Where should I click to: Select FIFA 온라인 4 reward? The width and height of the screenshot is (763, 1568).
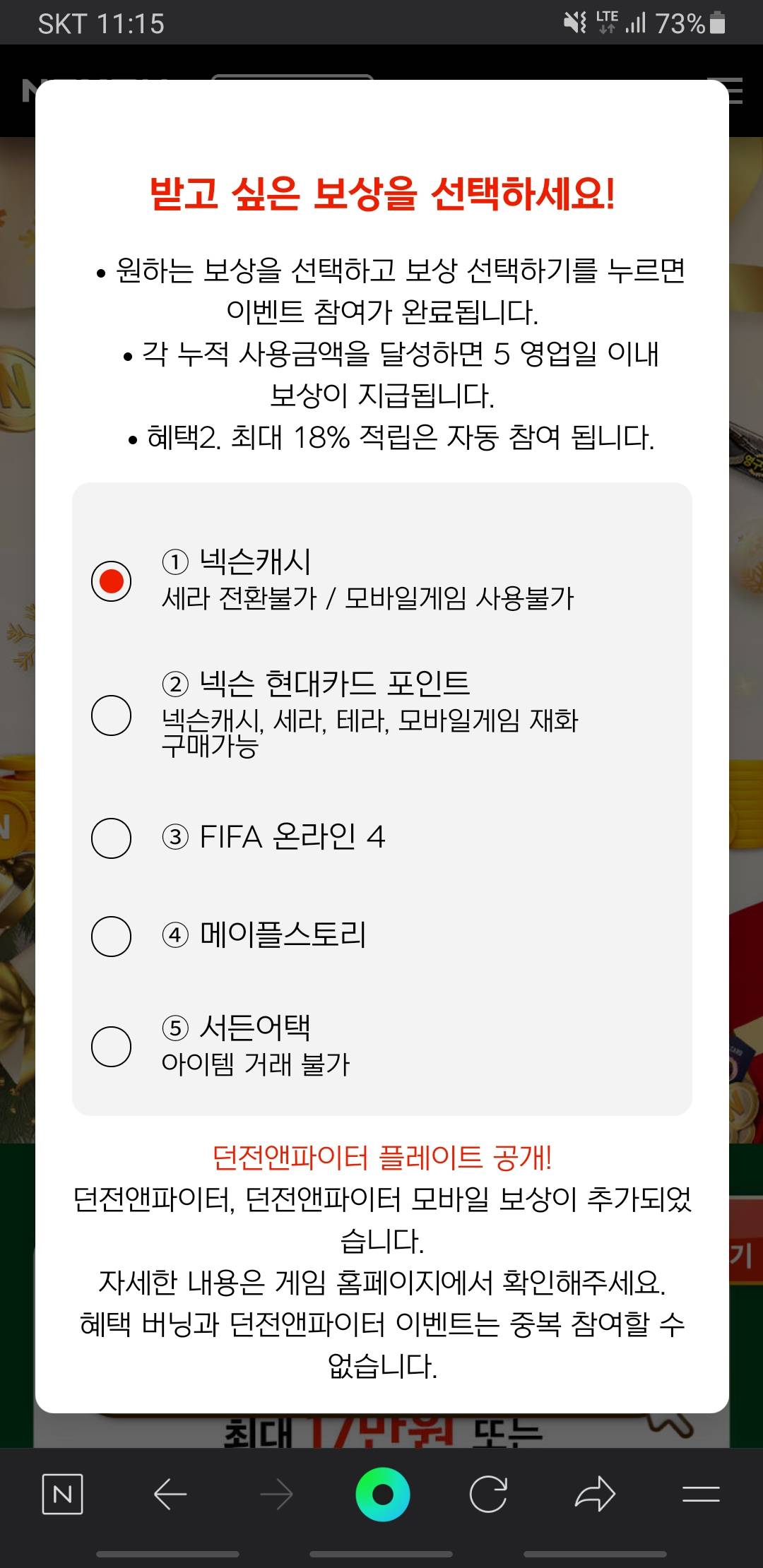coord(111,838)
